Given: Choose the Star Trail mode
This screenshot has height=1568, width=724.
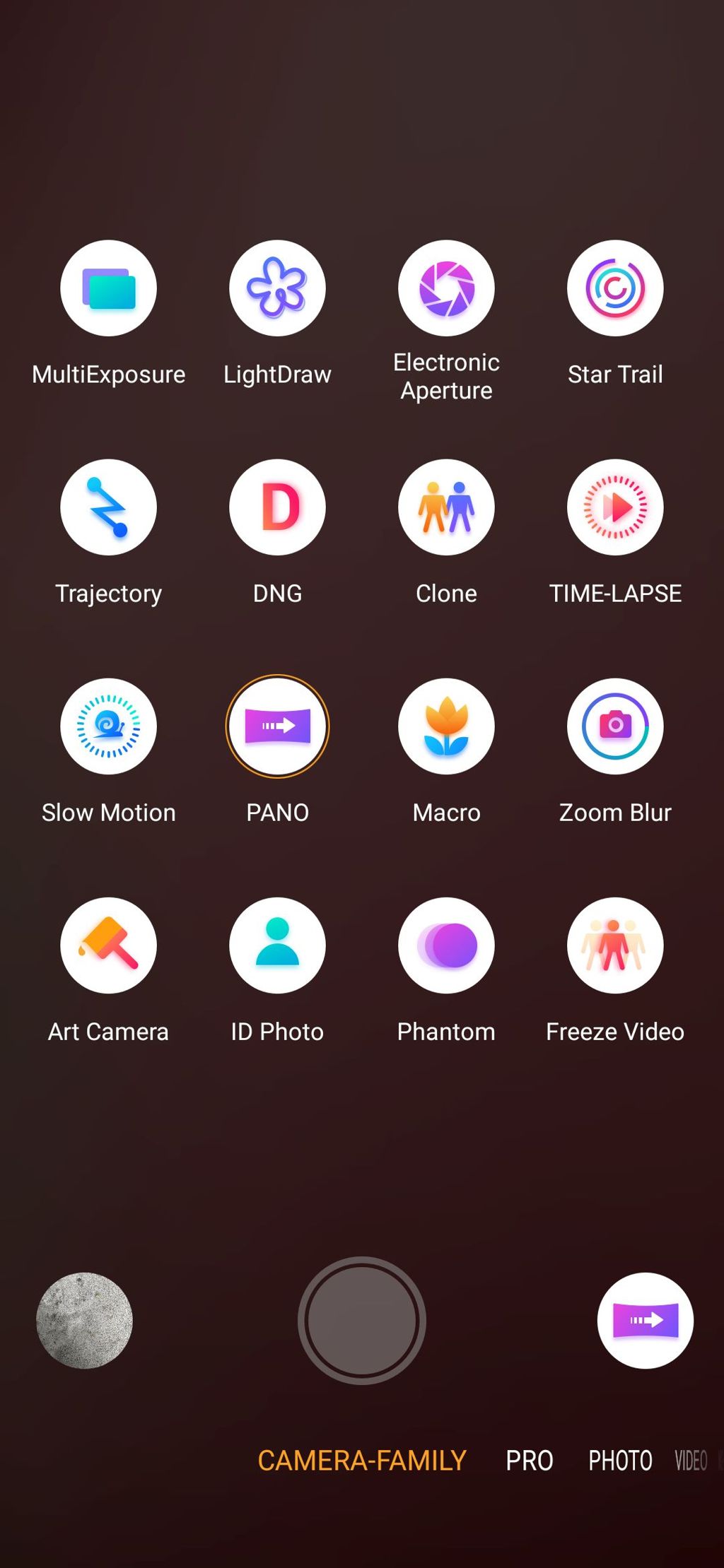Looking at the screenshot, I should [615, 288].
